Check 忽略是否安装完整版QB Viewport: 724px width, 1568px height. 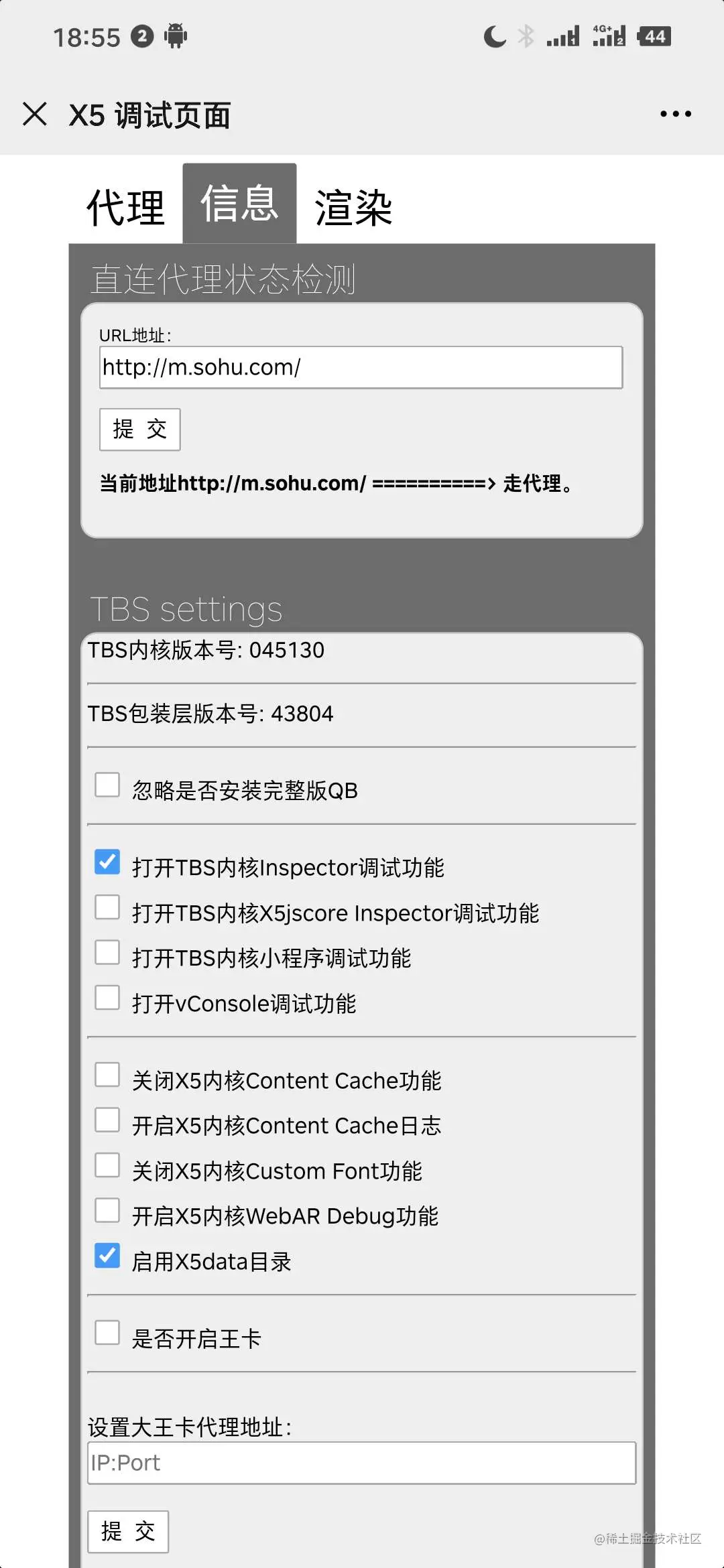107,785
